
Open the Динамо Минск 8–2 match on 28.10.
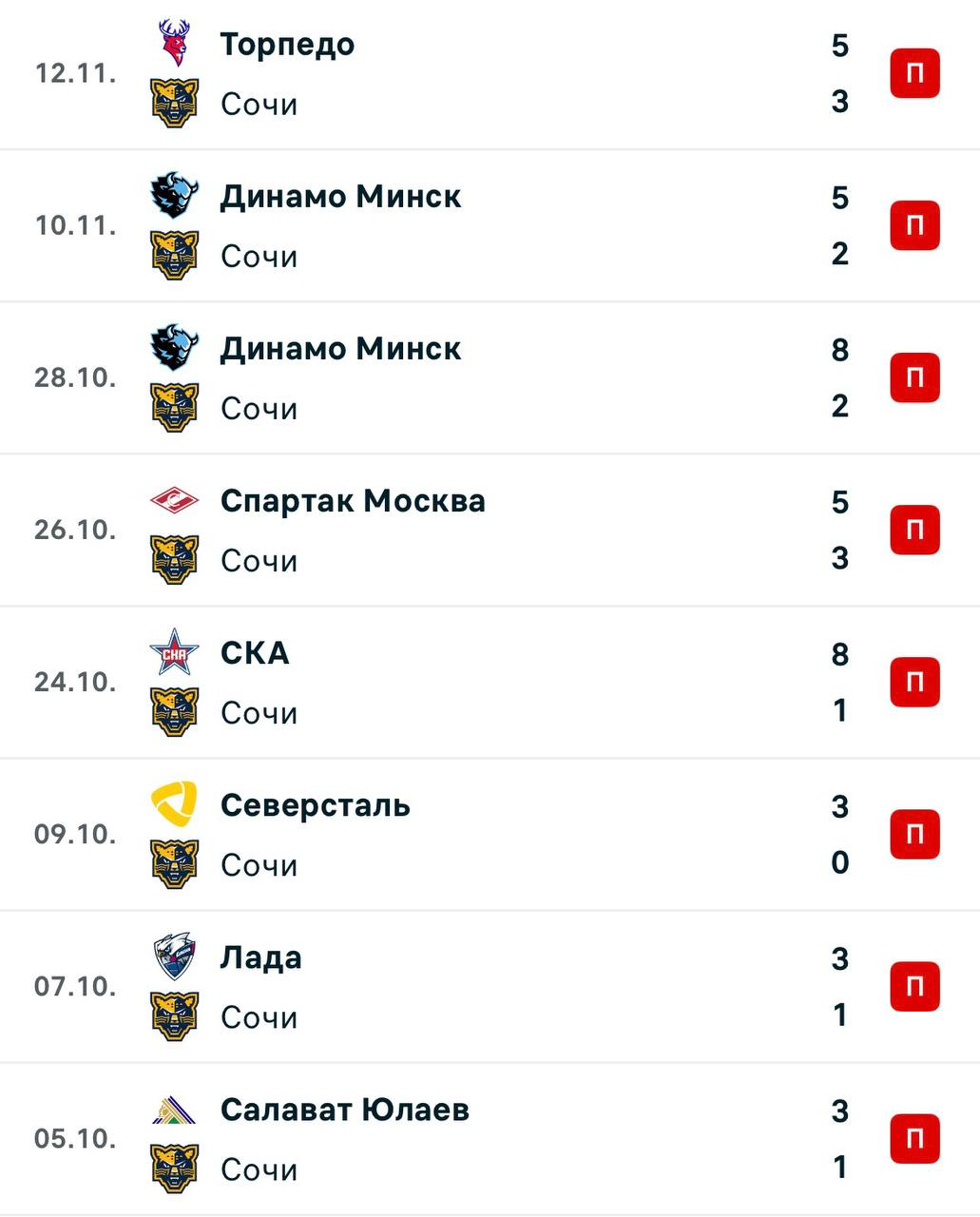[490, 377]
